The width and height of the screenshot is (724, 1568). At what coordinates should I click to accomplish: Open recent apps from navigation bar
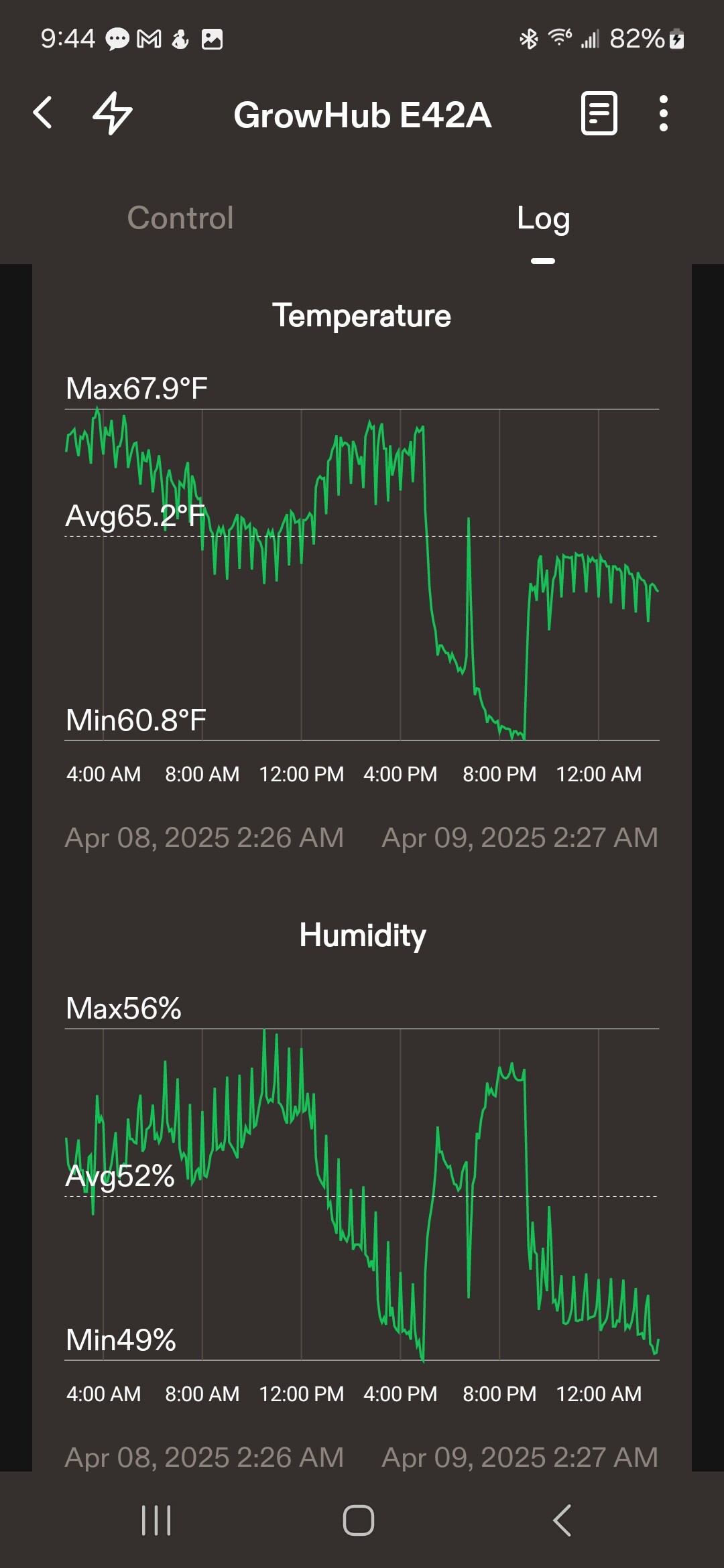pos(156,1520)
